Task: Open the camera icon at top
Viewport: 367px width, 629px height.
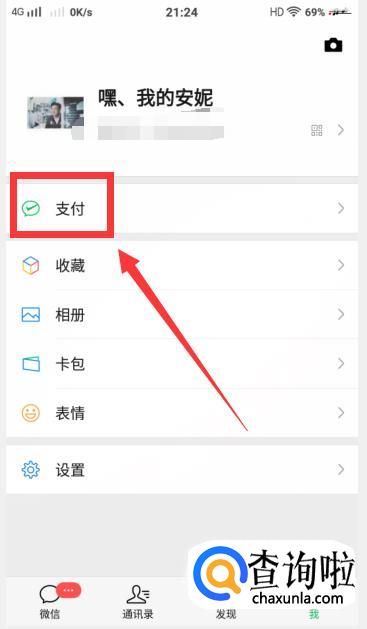Action: (333, 45)
